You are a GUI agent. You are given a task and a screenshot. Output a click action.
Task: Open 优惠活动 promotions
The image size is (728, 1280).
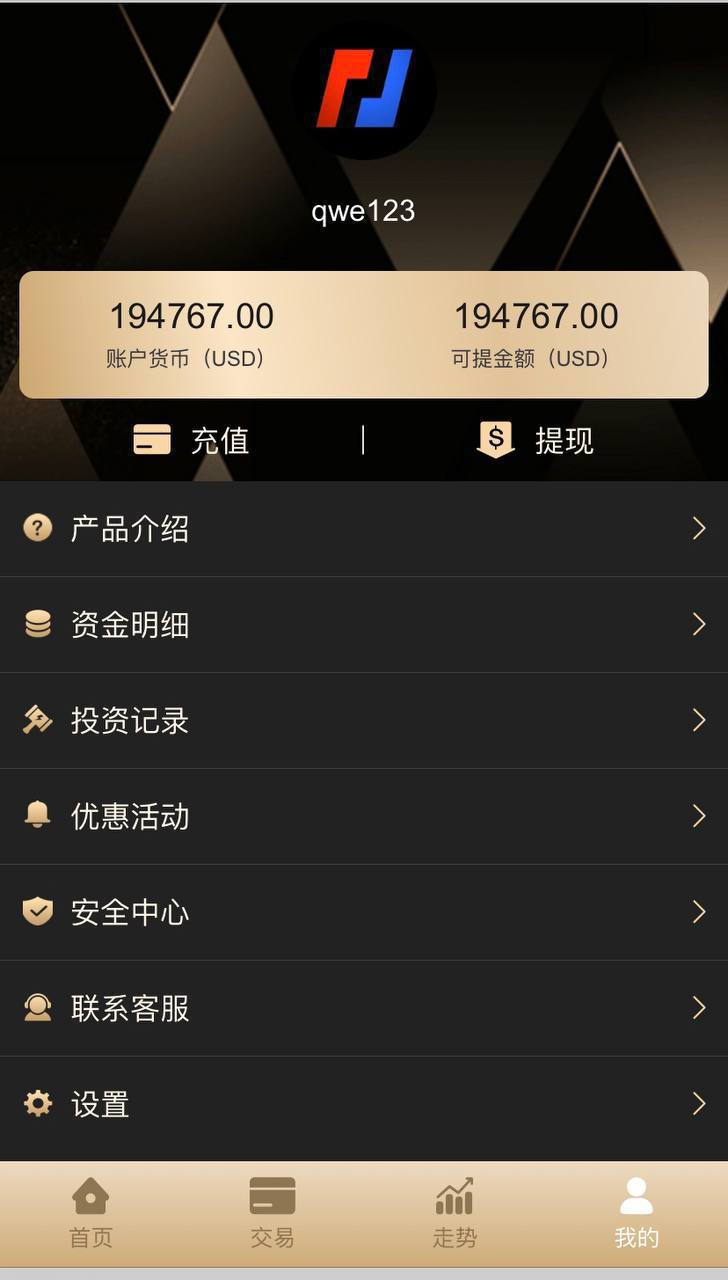tap(363, 817)
